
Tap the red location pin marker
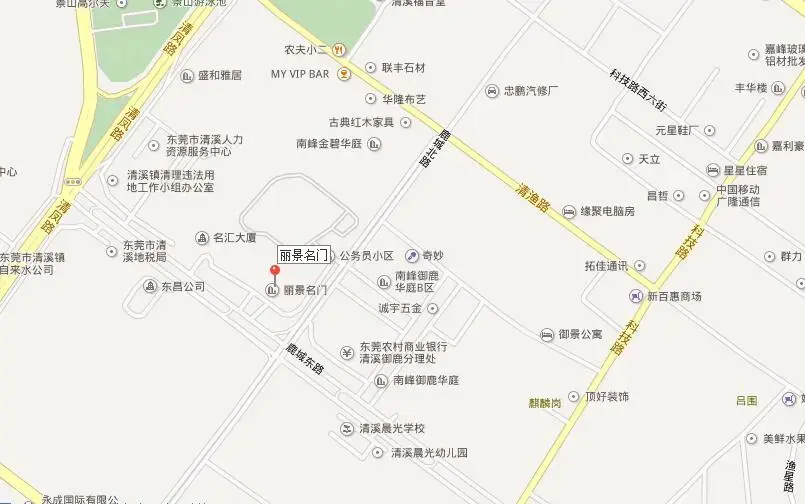click(x=276, y=271)
